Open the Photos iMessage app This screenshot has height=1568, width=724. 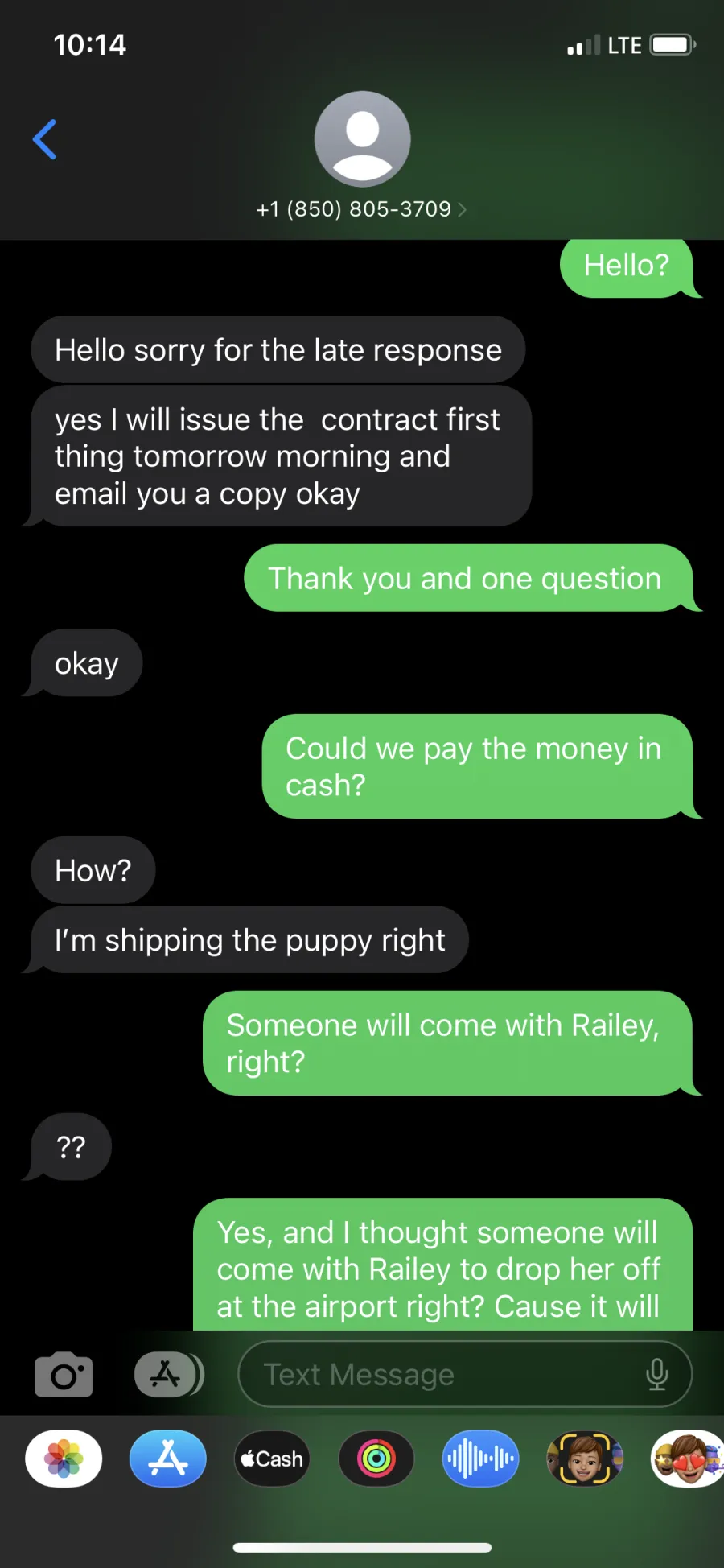tap(64, 1459)
